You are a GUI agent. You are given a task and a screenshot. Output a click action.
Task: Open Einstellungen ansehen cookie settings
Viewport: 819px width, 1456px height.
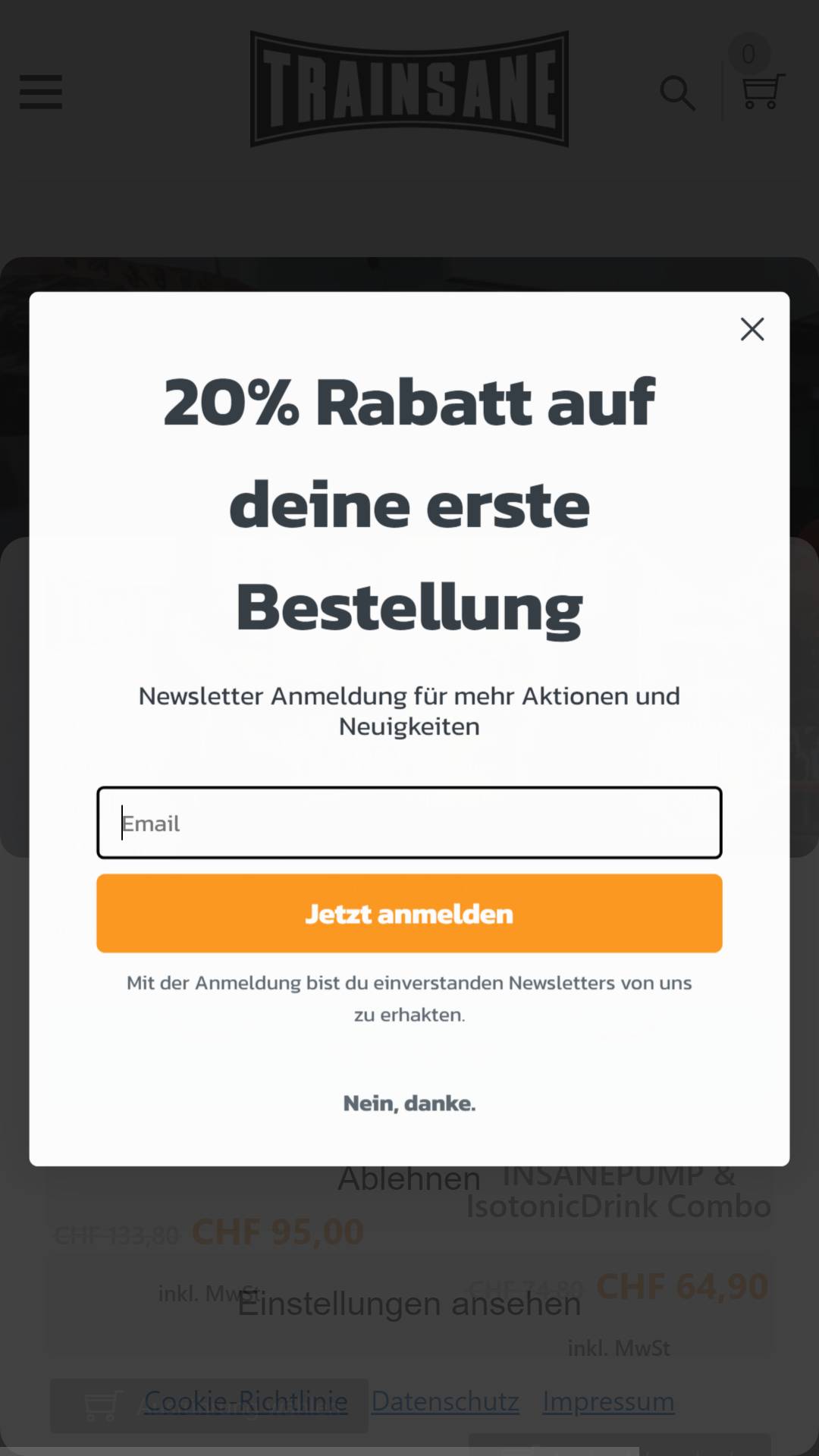click(409, 1304)
